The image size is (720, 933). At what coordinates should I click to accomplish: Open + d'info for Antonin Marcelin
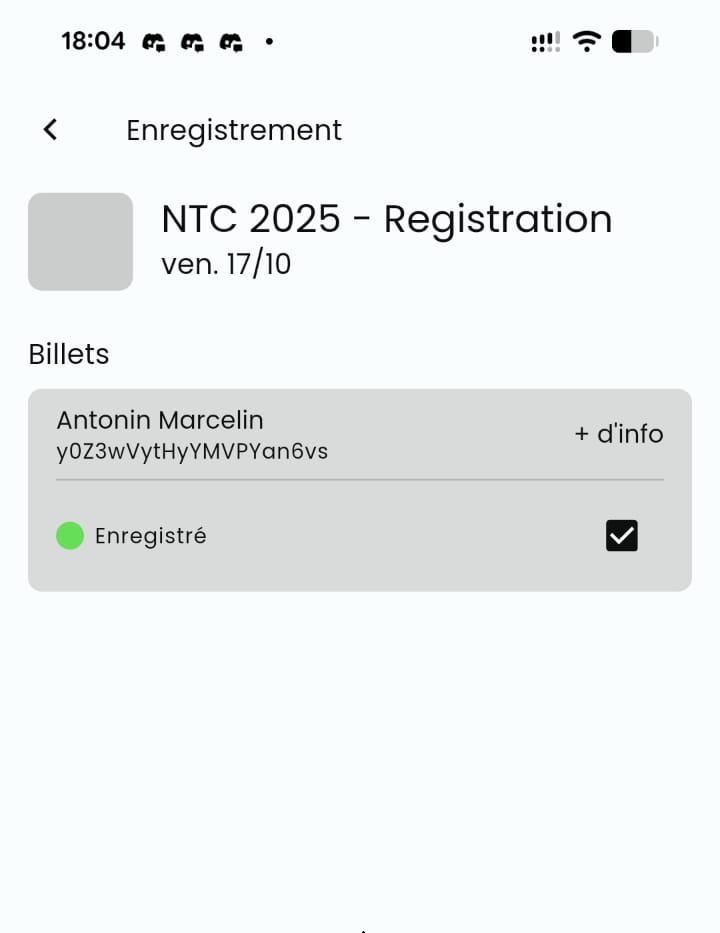(618, 434)
